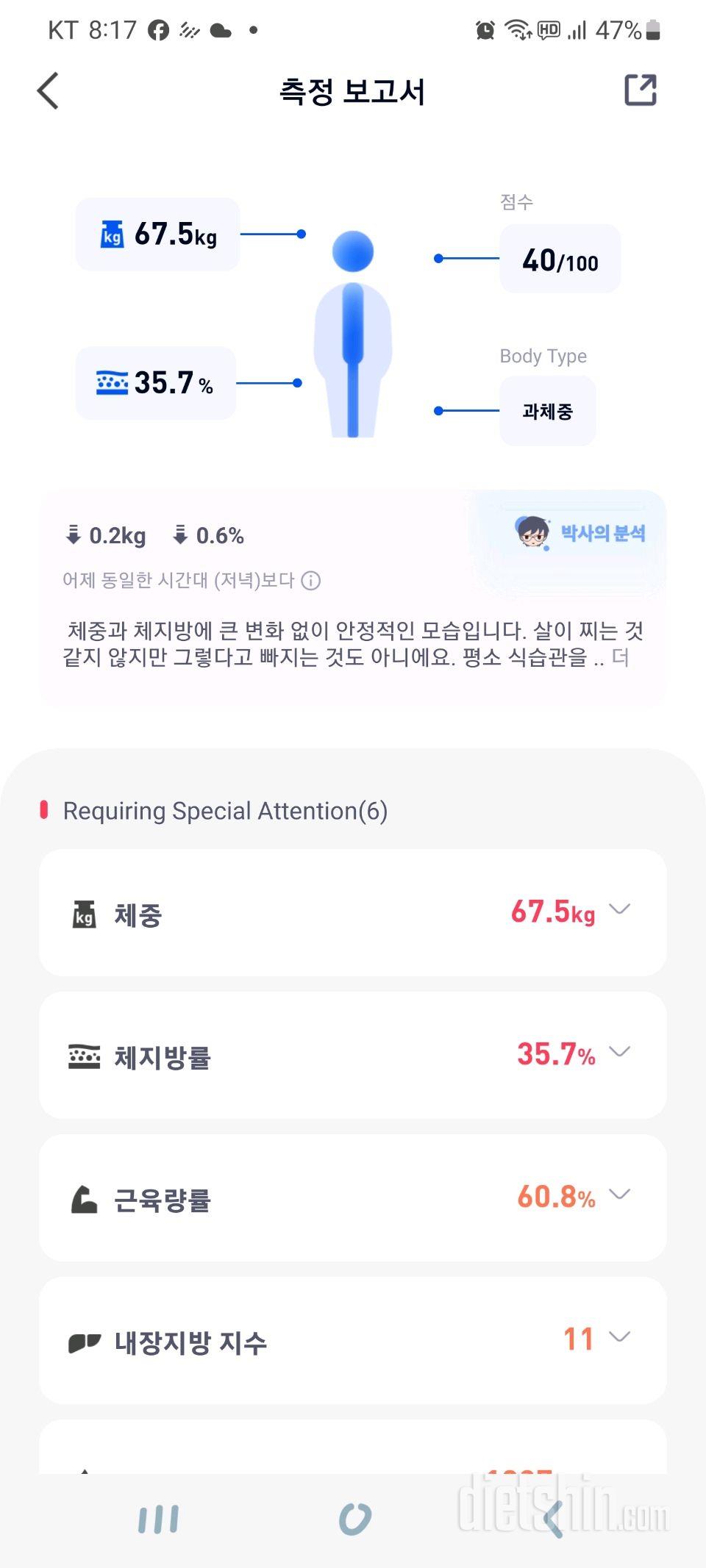Expand the 체지방률 35.7% row
This screenshot has height=1568, width=706.
click(620, 1052)
